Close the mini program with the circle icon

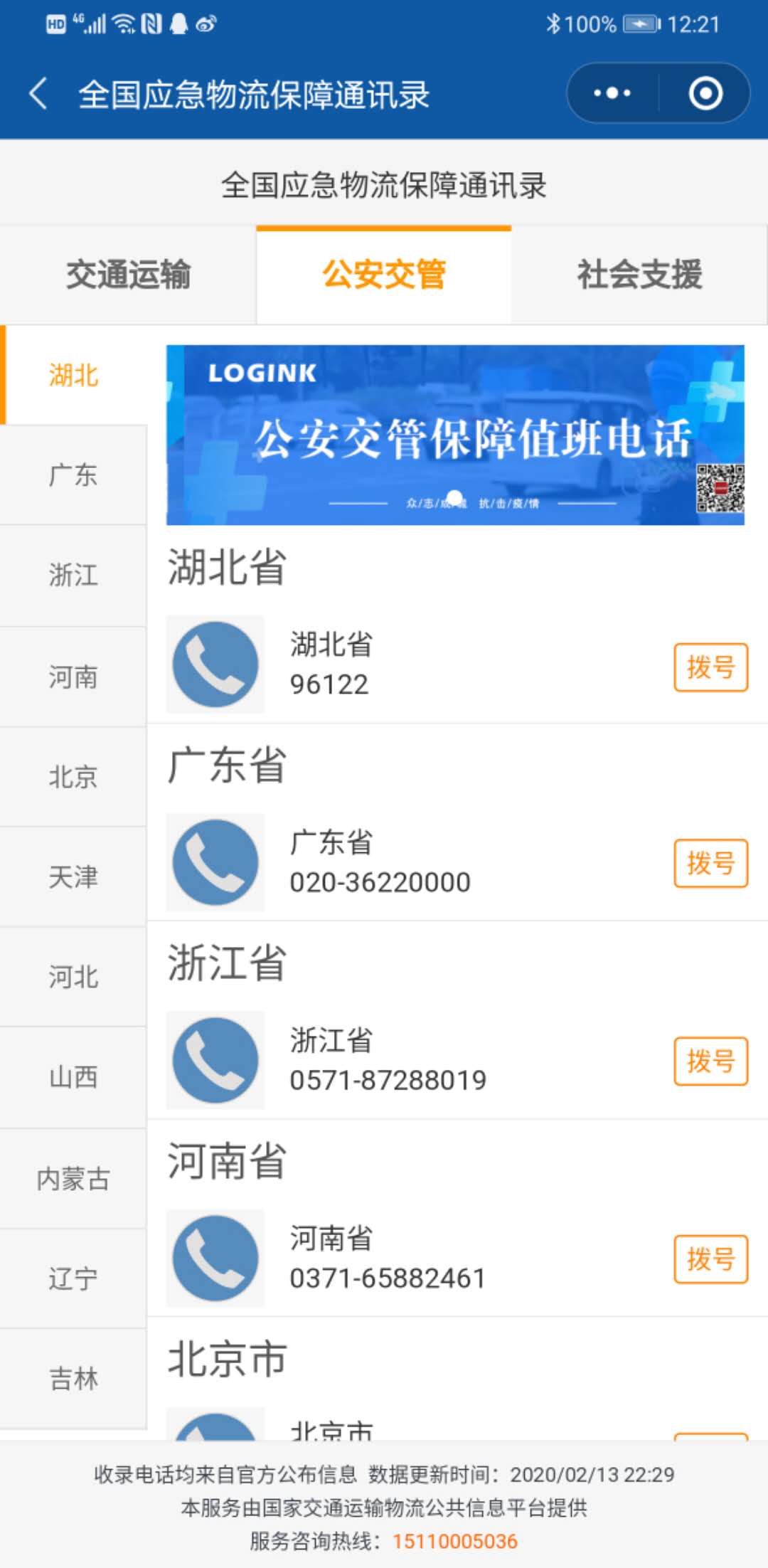705,93
